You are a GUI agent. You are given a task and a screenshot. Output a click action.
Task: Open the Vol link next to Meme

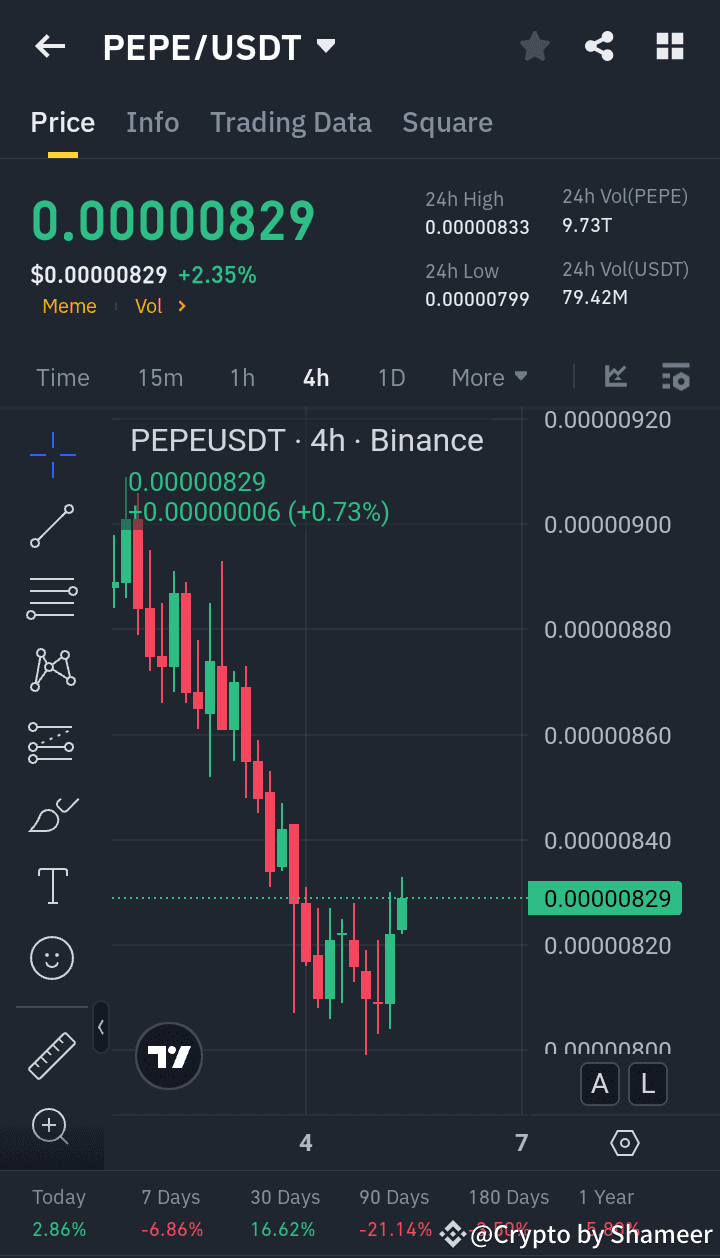click(152, 306)
